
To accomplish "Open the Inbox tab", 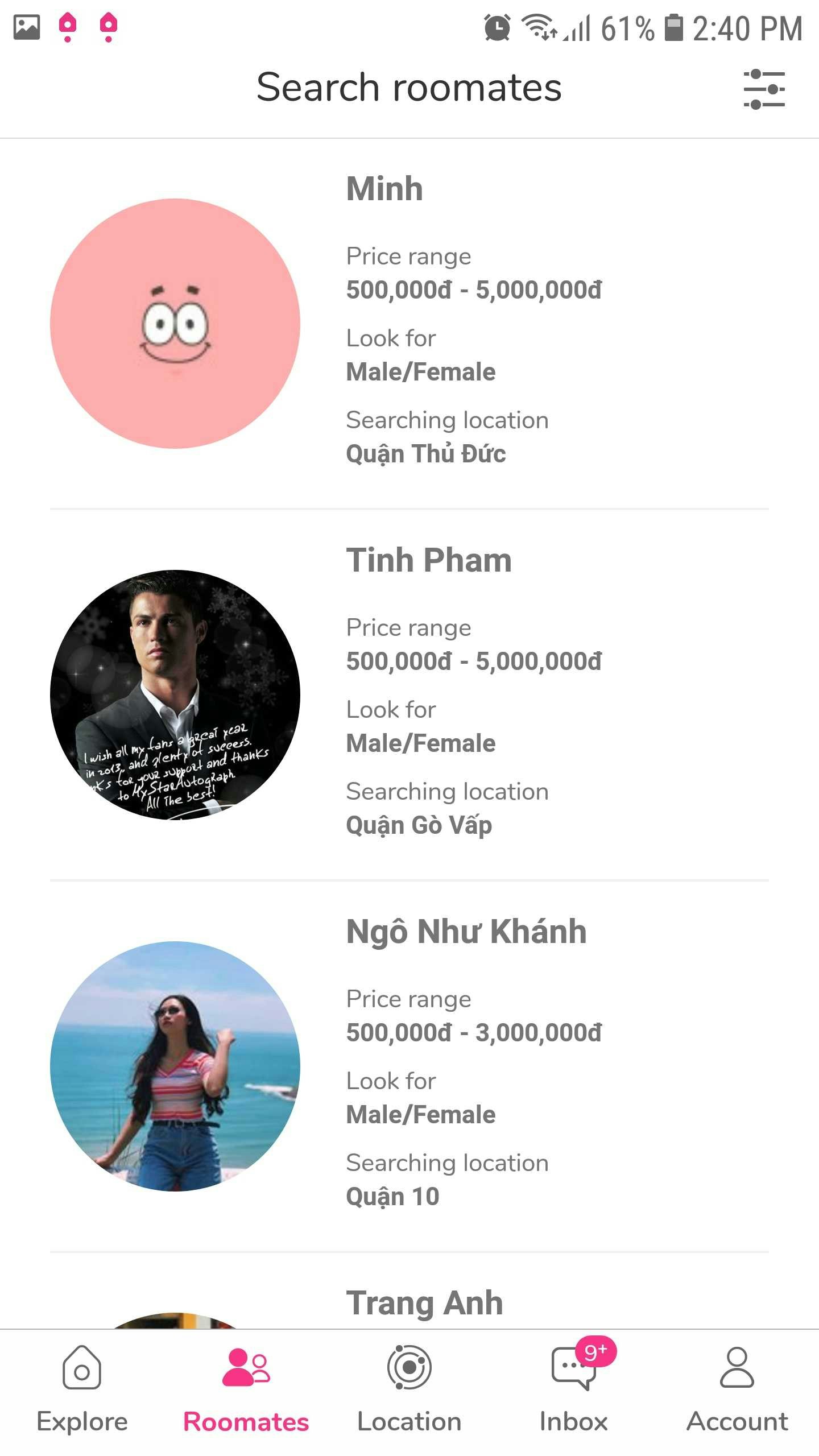I will coord(573,1390).
